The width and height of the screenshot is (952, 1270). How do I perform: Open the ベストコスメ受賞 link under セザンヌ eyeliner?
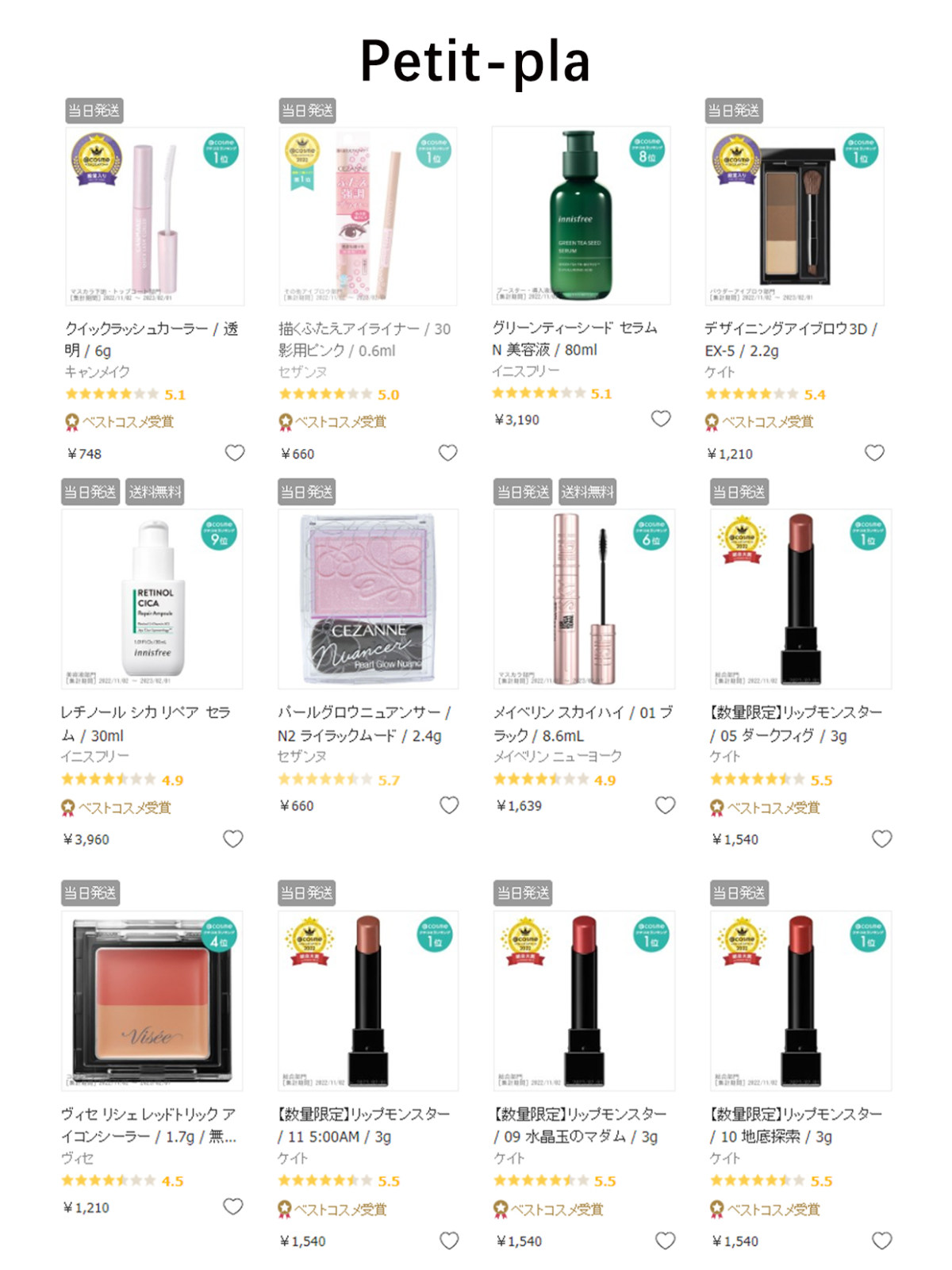(x=332, y=421)
